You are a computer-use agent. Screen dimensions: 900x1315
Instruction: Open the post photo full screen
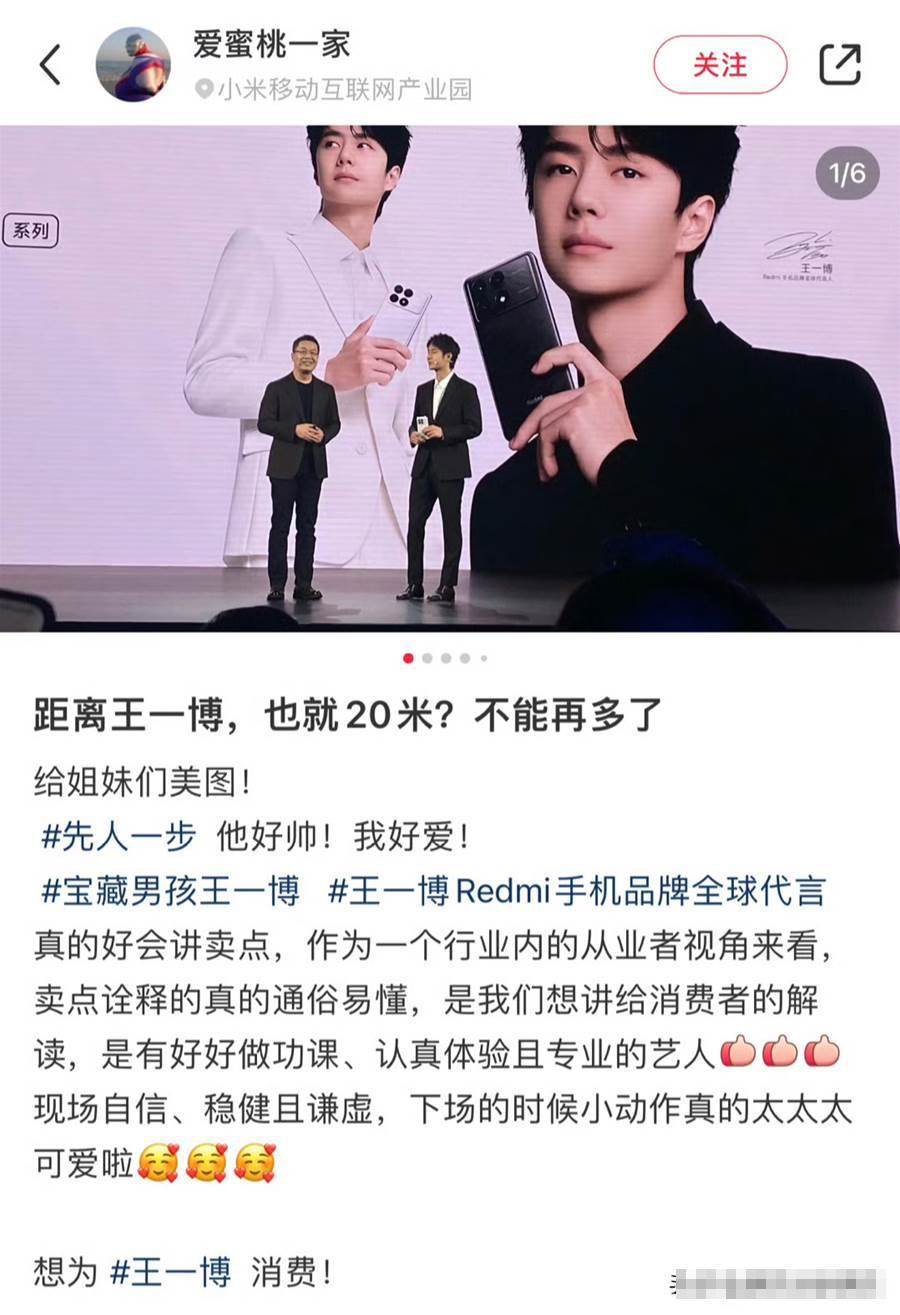[450, 378]
